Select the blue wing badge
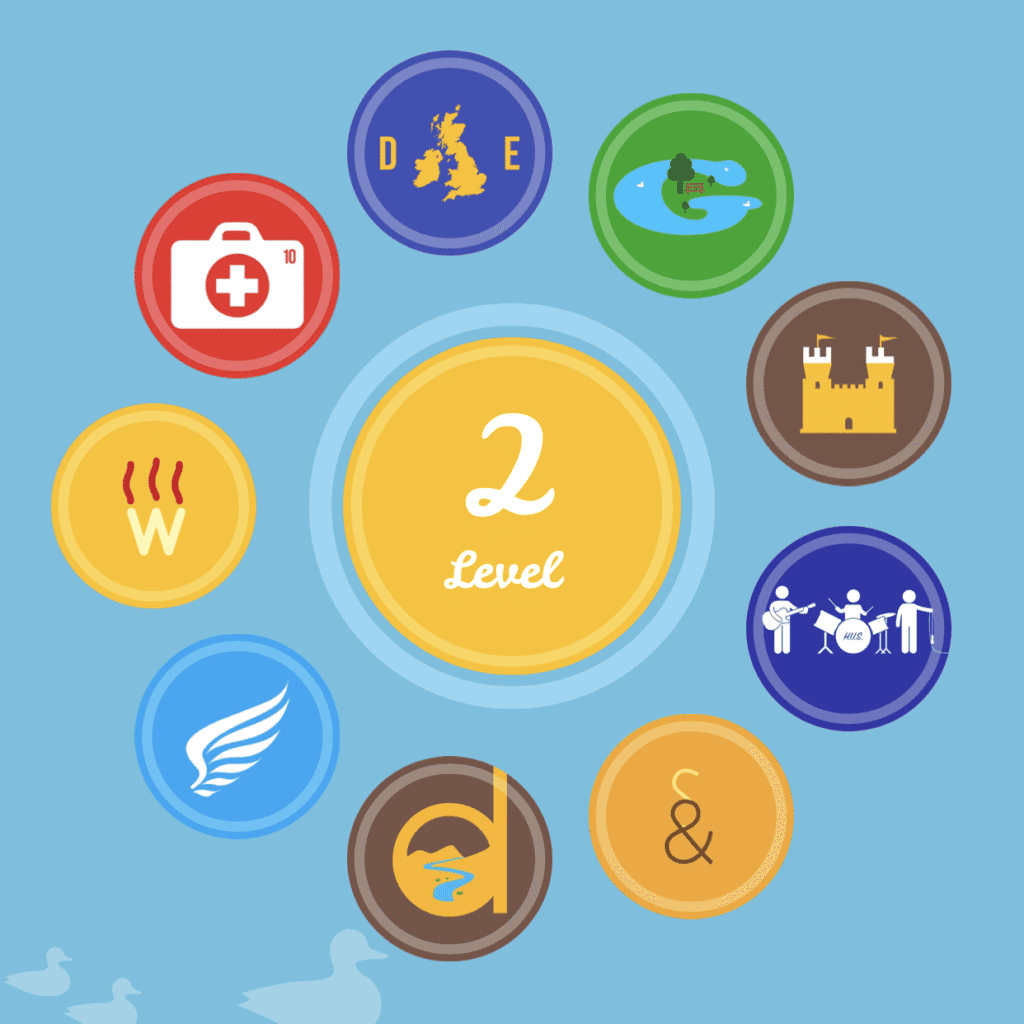Image resolution: width=1024 pixels, height=1024 pixels. click(237, 736)
